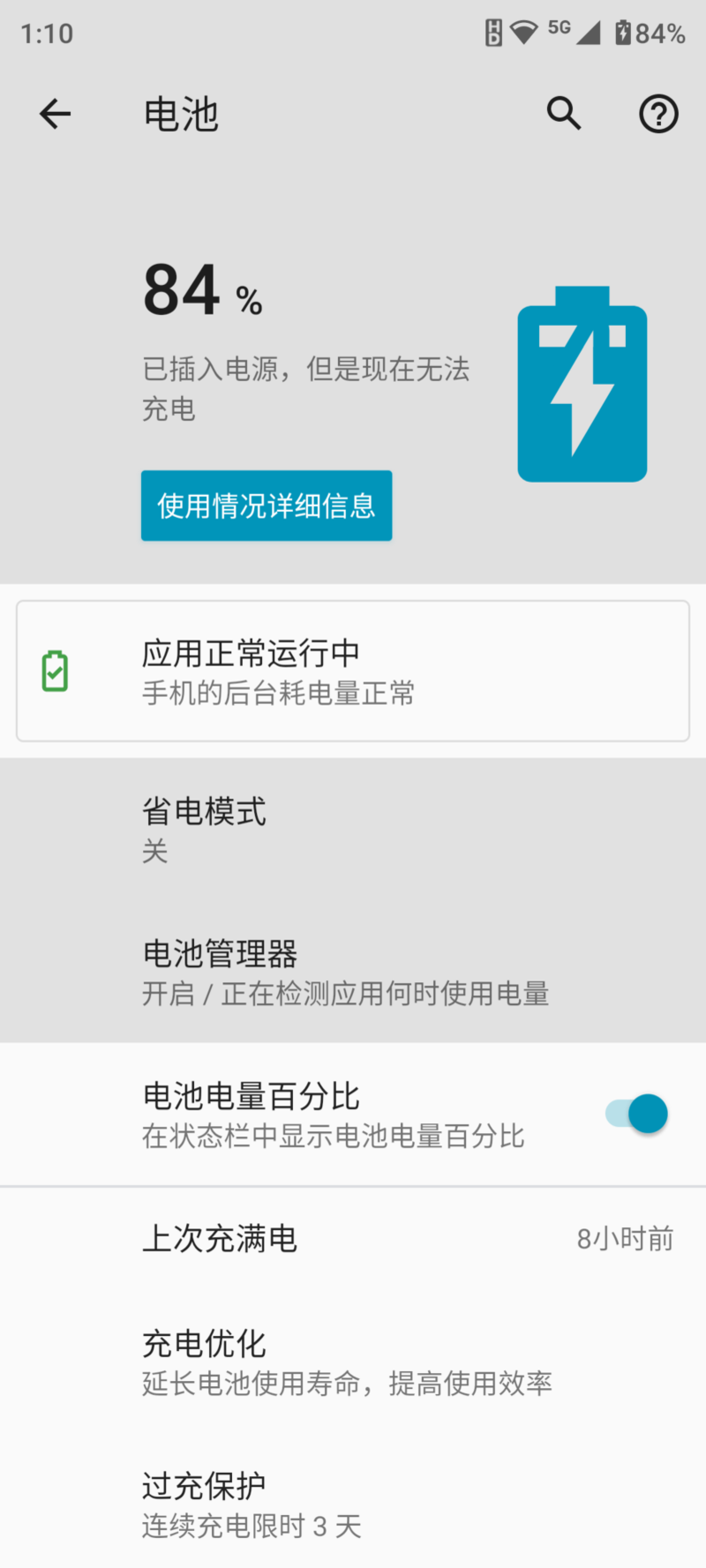Open the help question mark icon
This screenshot has width=706, height=1568.
pyautogui.click(x=658, y=114)
